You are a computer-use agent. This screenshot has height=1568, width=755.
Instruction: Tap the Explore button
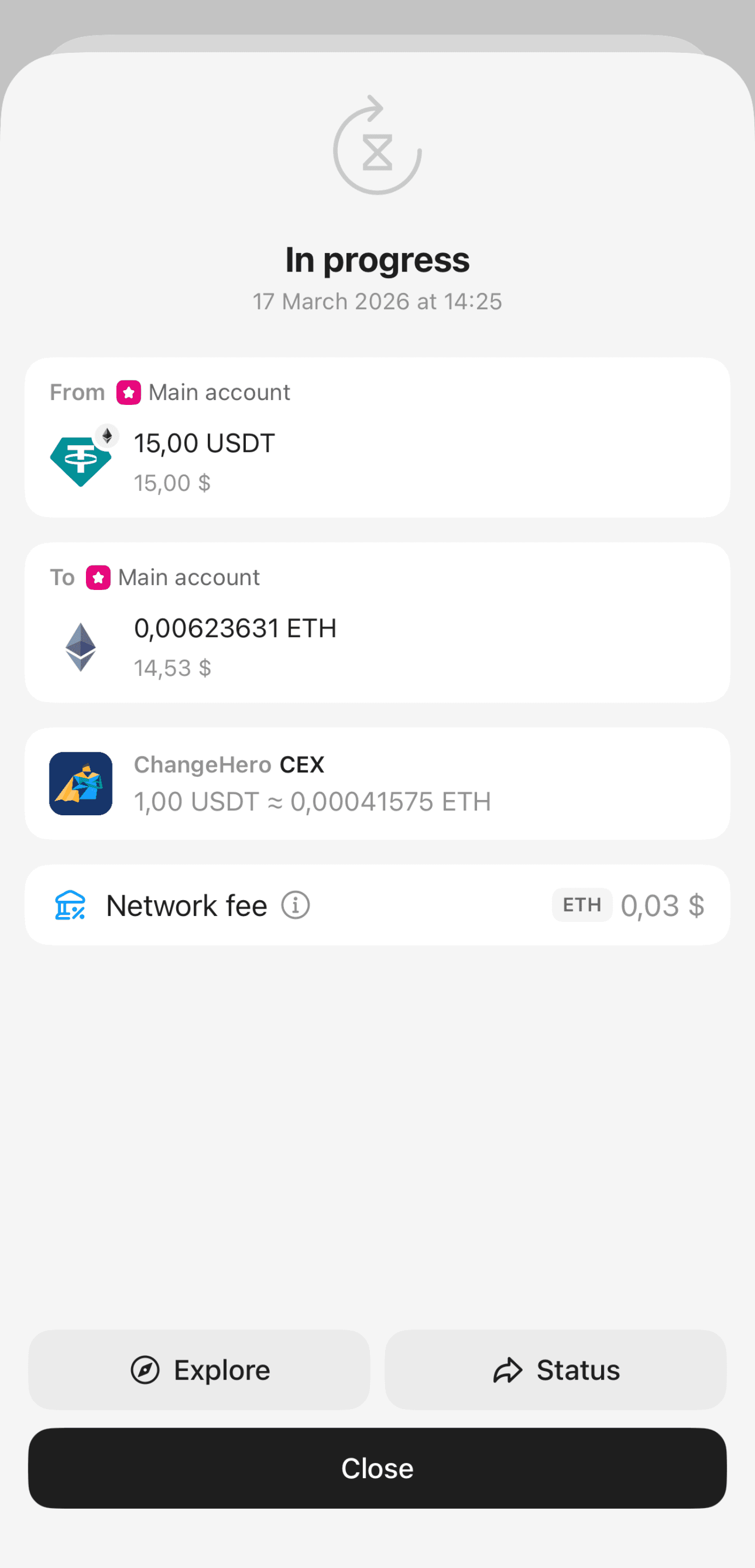pos(199,1369)
